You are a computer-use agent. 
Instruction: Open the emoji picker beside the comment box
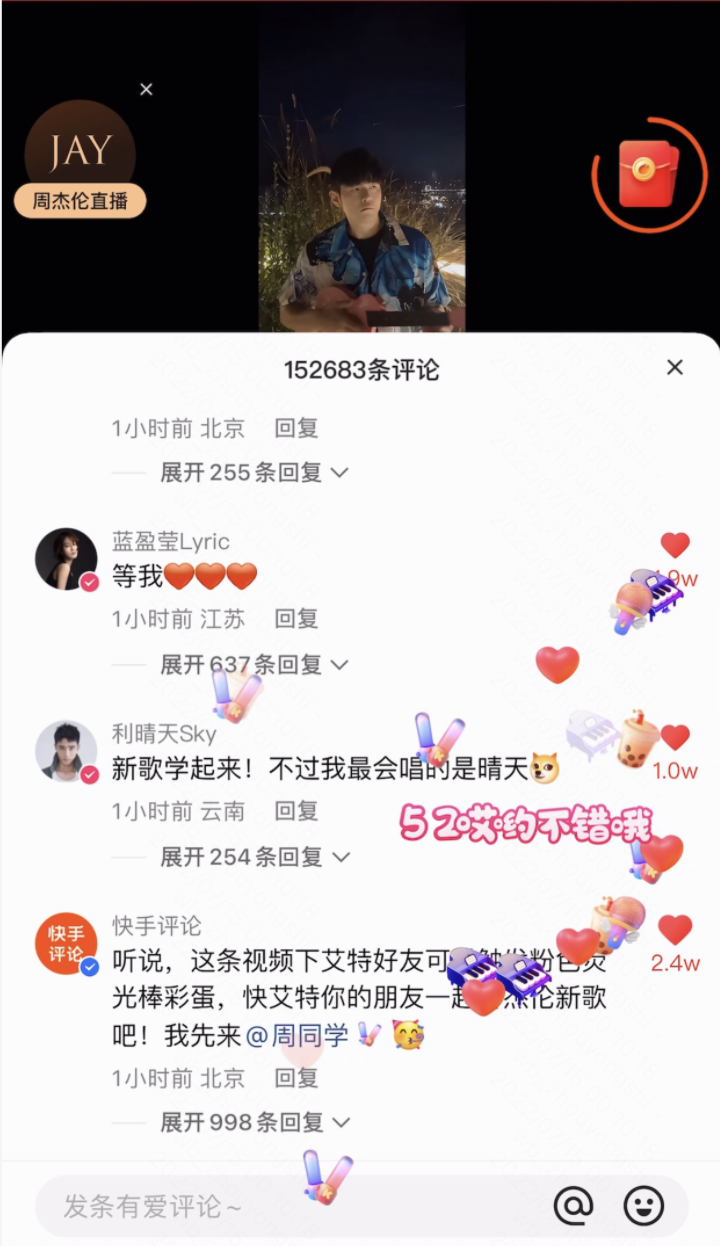pos(645,1207)
